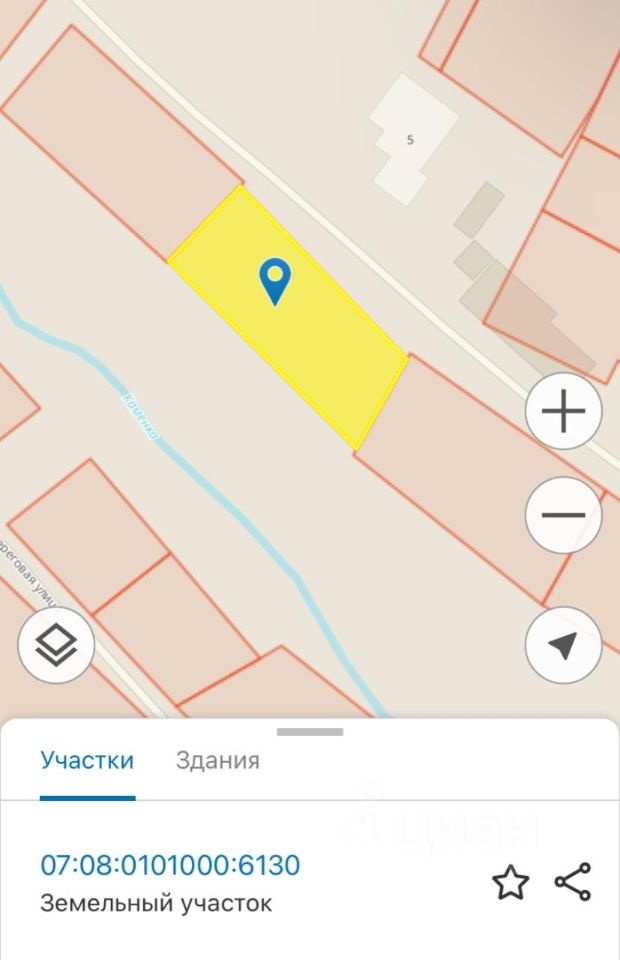Tap the blue pin on the plot

[x=275, y=279]
